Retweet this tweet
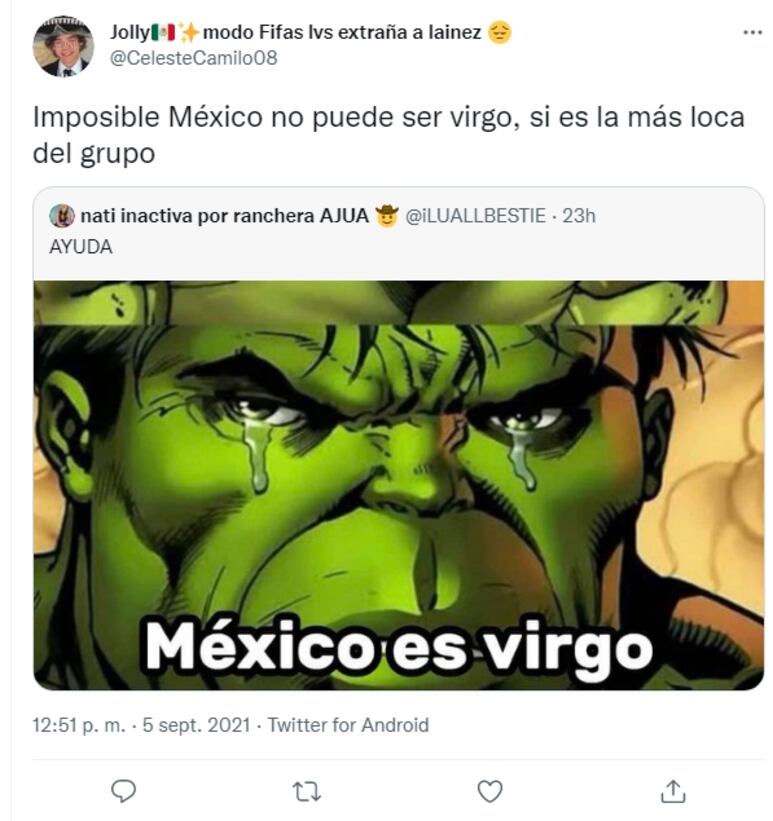This screenshot has width=773, height=821. 306,791
